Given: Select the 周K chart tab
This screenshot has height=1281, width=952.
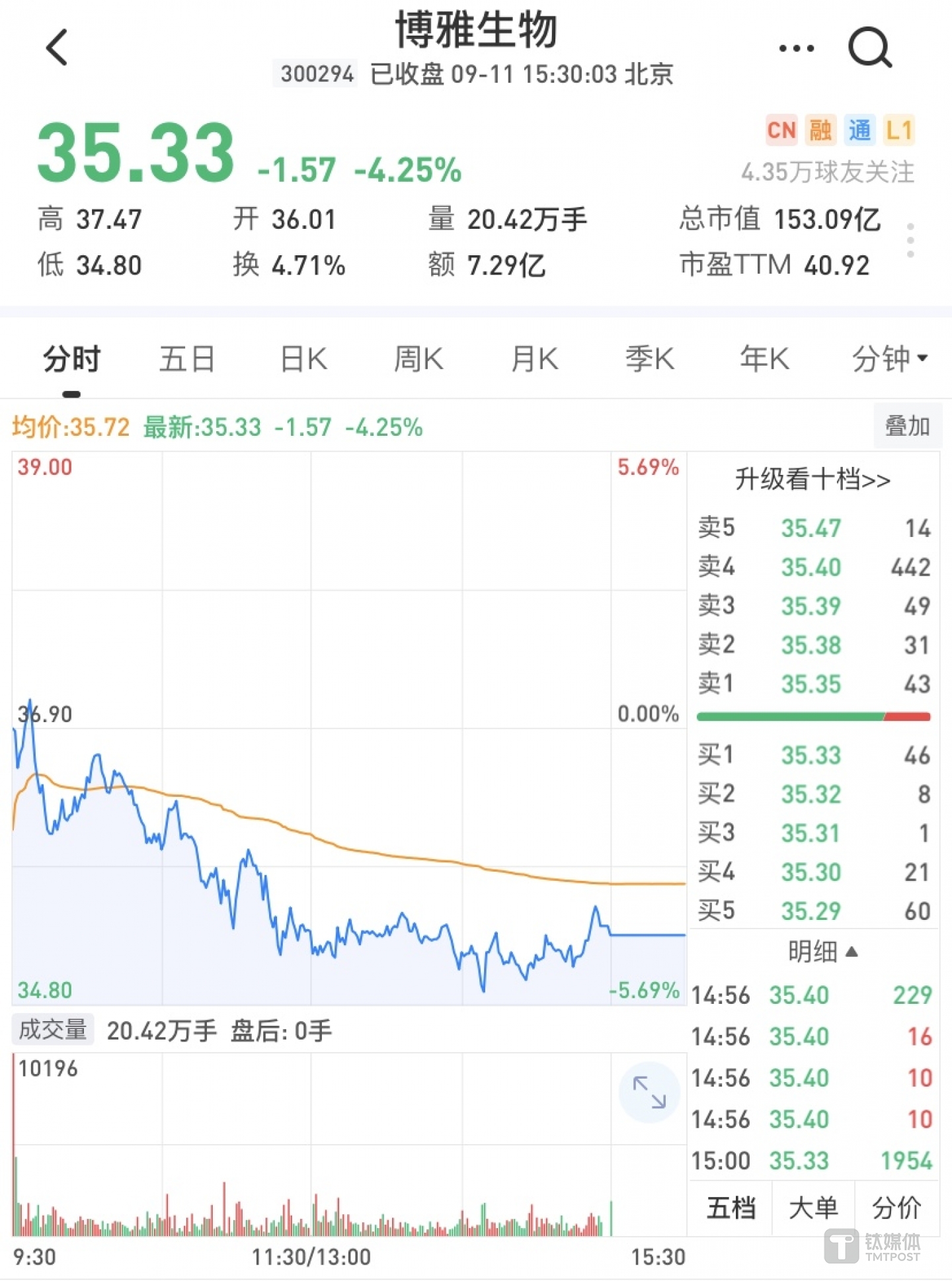Looking at the screenshot, I should click(418, 359).
